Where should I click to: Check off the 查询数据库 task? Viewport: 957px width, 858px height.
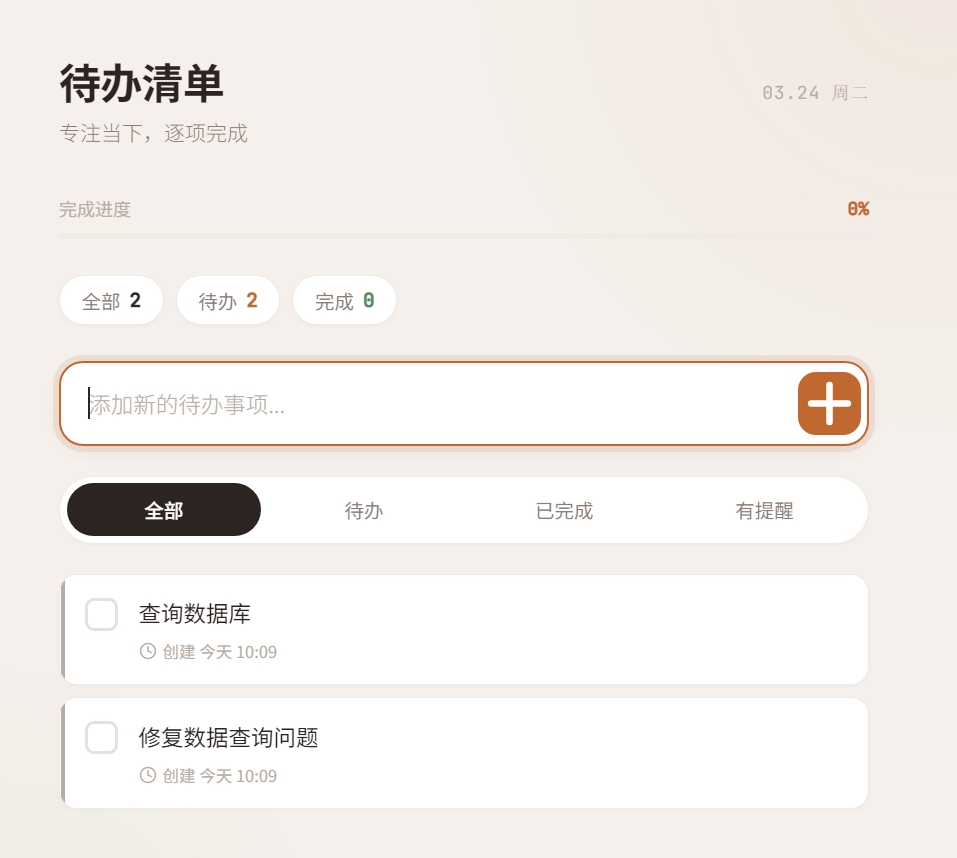pos(101,614)
